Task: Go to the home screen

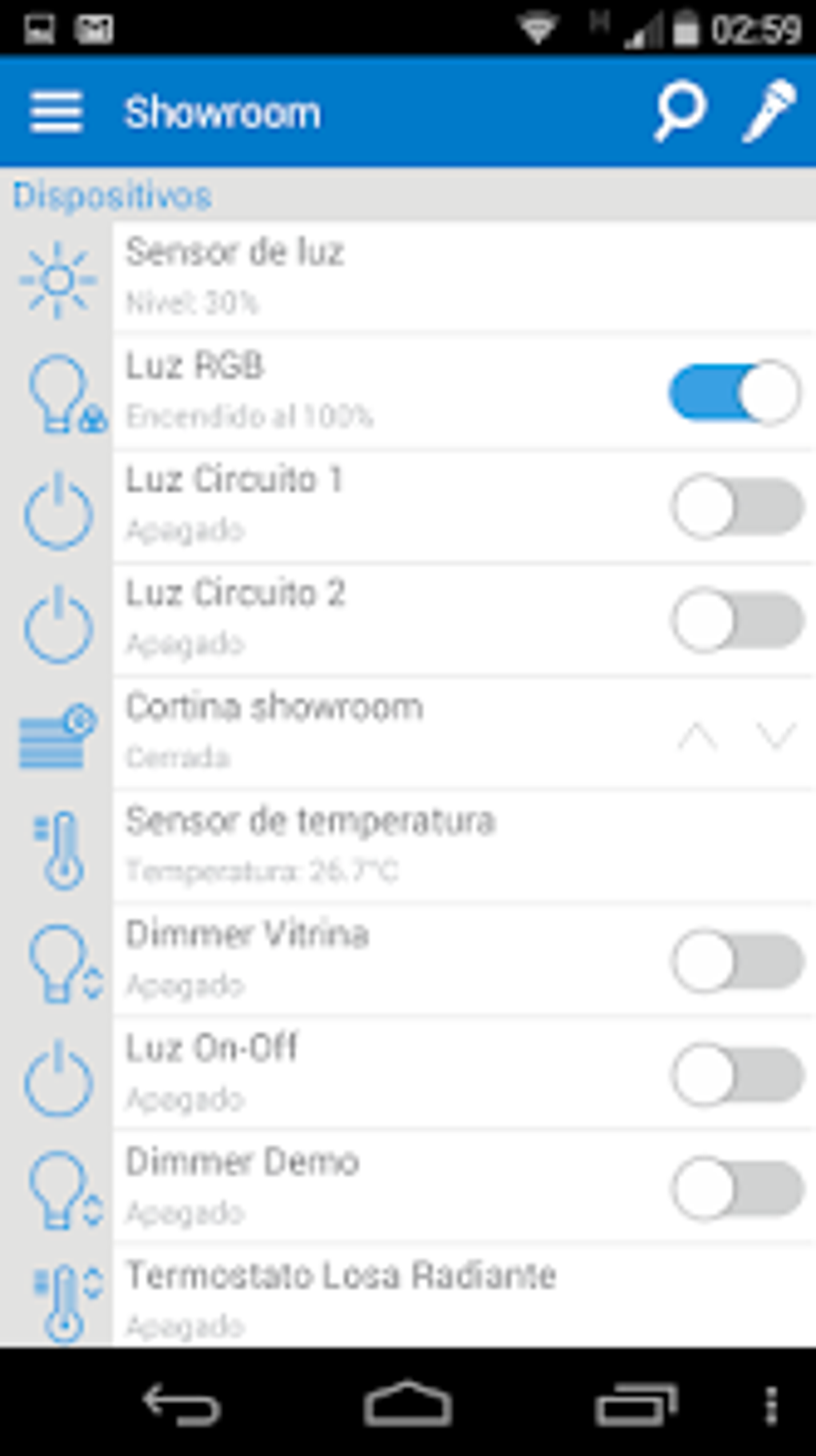Action: pyautogui.click(x=407, y=1405)
